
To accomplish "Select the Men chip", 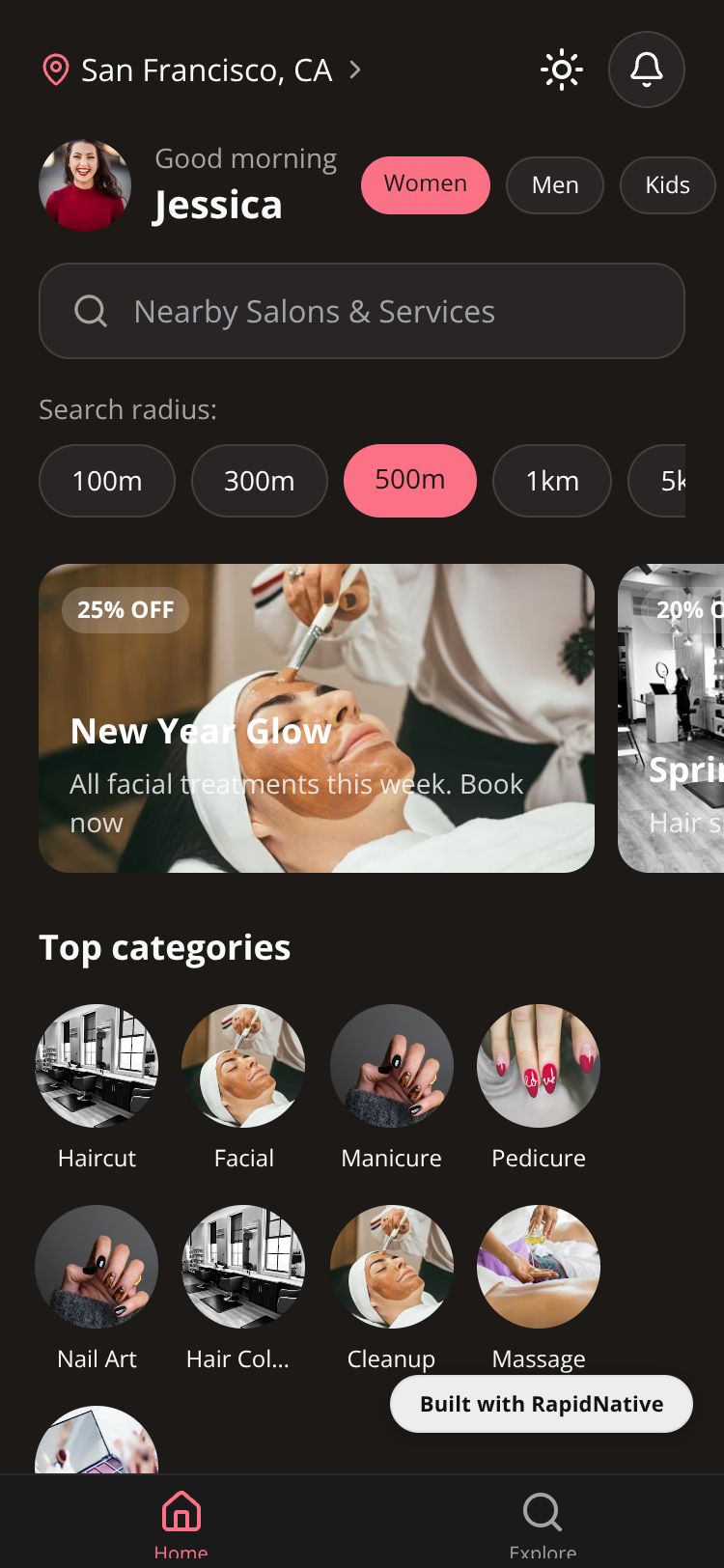I will pyautogui.click(x=554, y=184).
